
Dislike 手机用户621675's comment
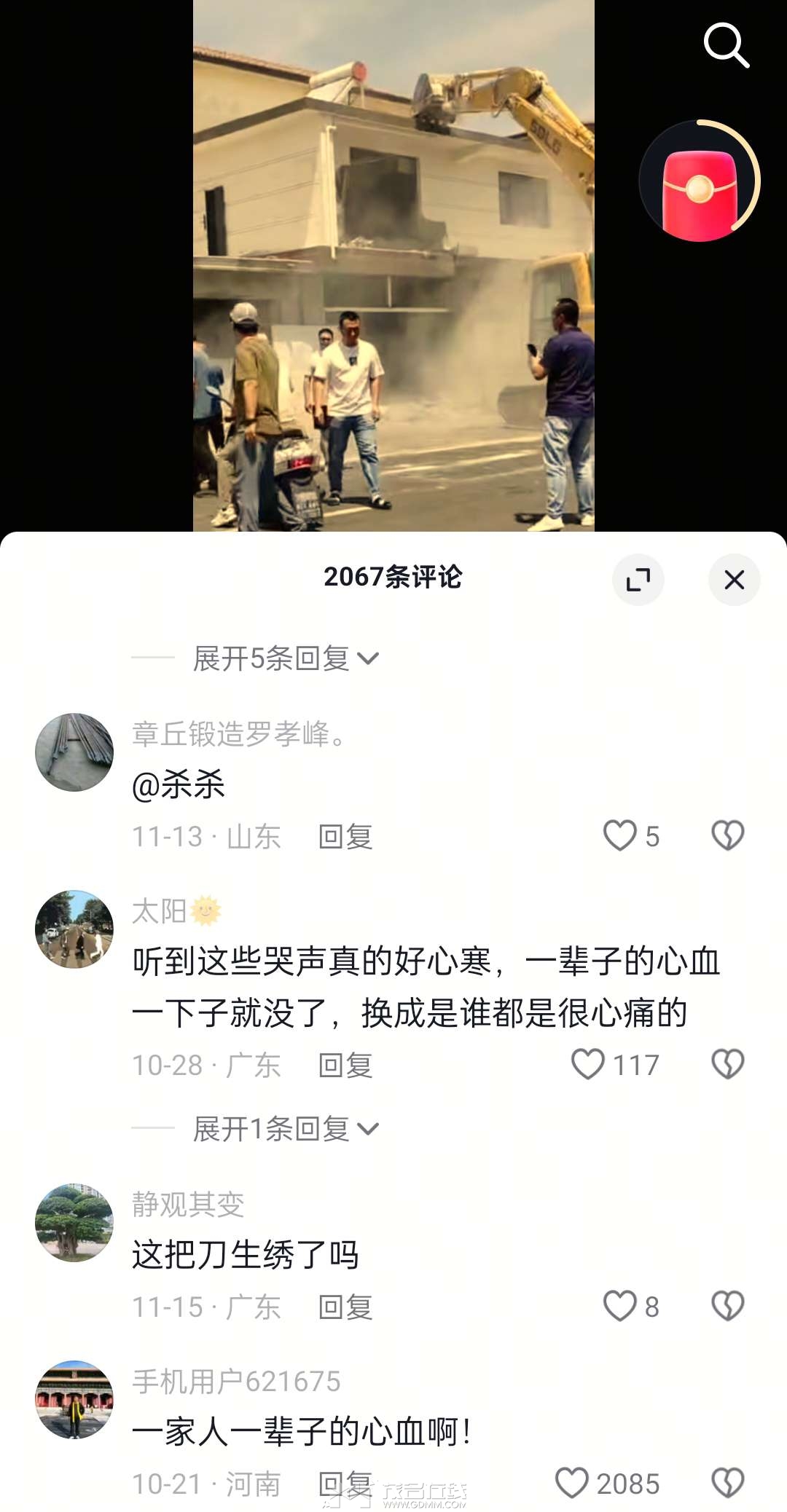[727, 1483]
